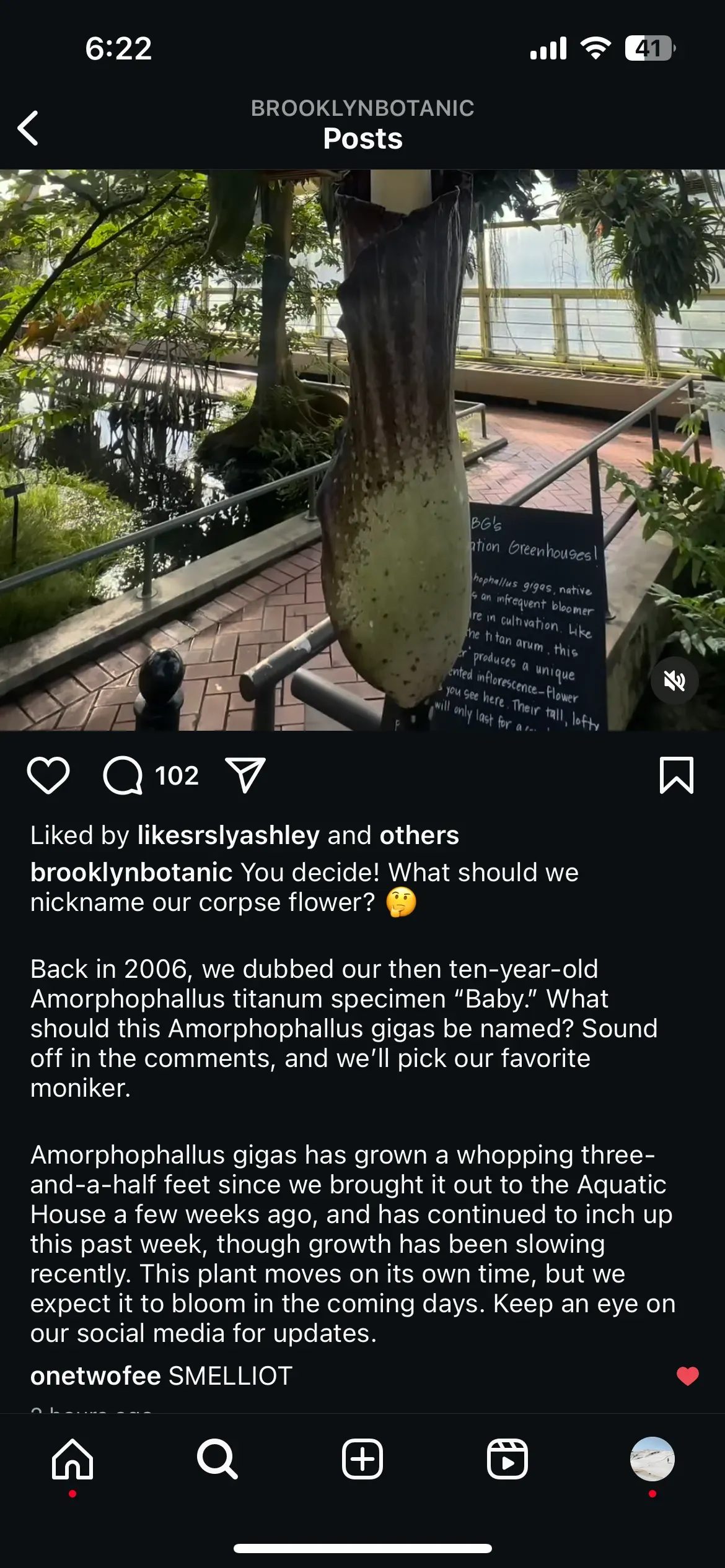The height and width of the screenshot is (1568, 725).
Task: Open brooklynbotanic profile from caption
Action: click(131, 873)
